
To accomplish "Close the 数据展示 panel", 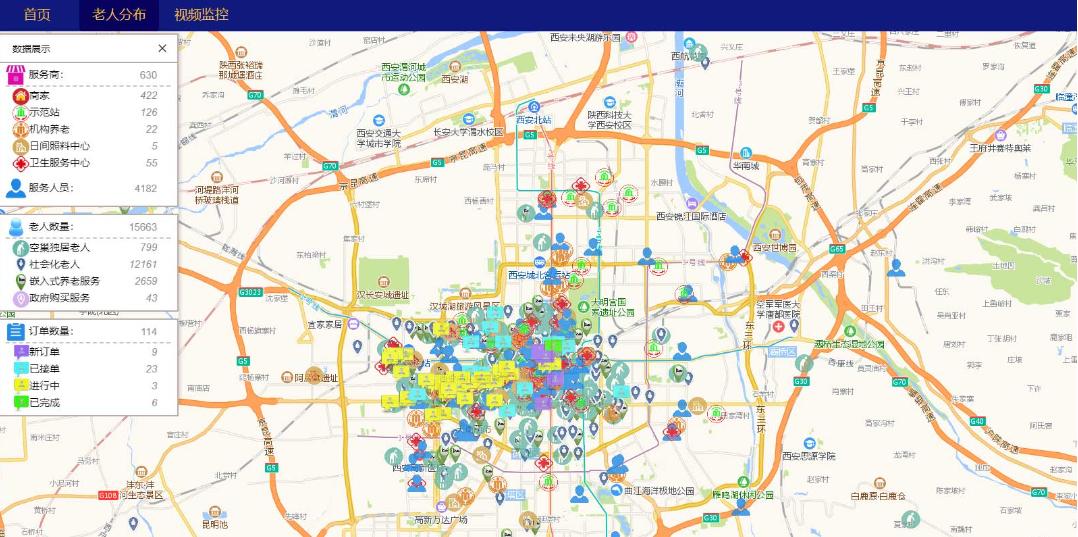I will tap(162, 48).
